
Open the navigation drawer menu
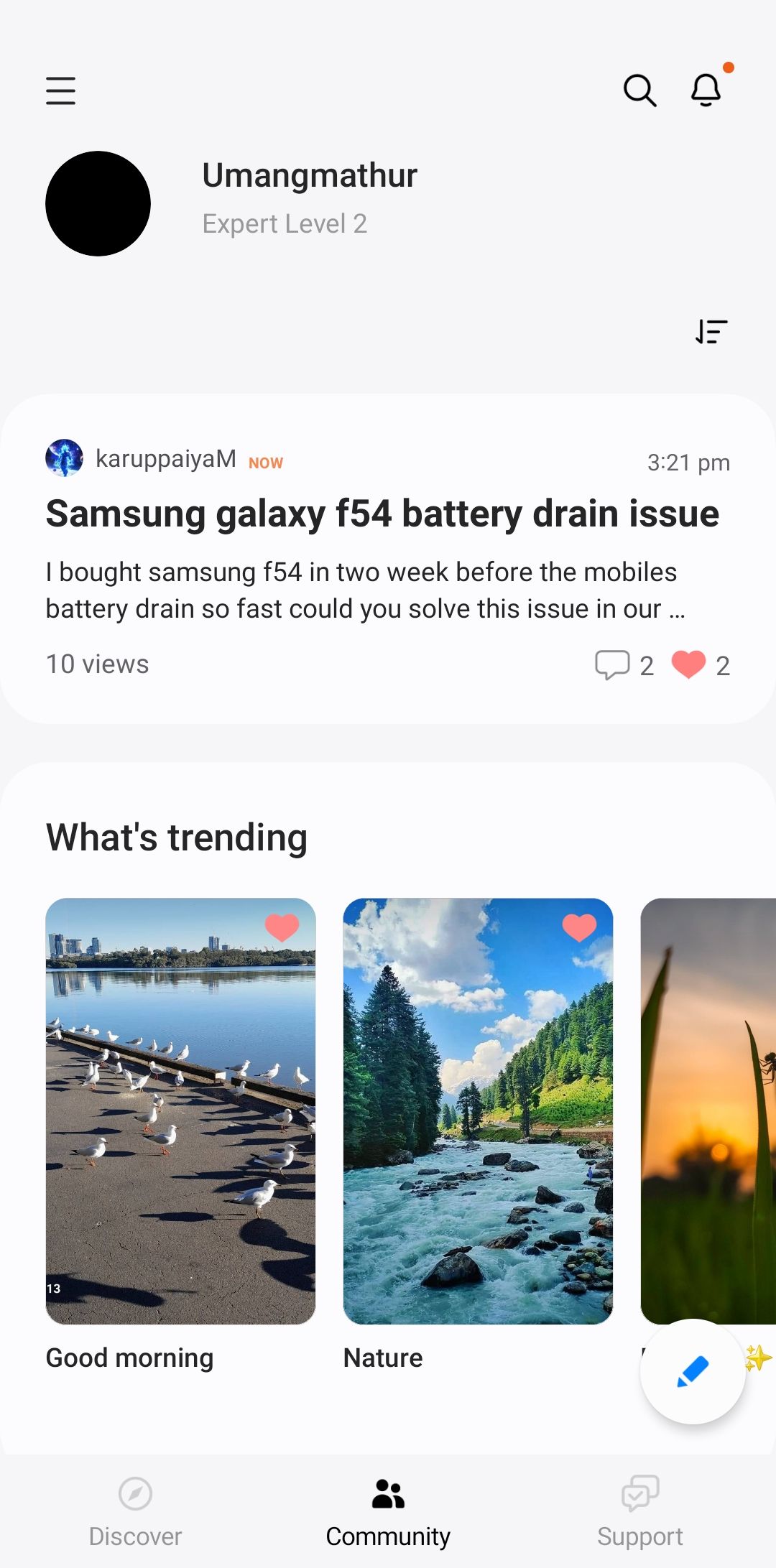[60, 91]
